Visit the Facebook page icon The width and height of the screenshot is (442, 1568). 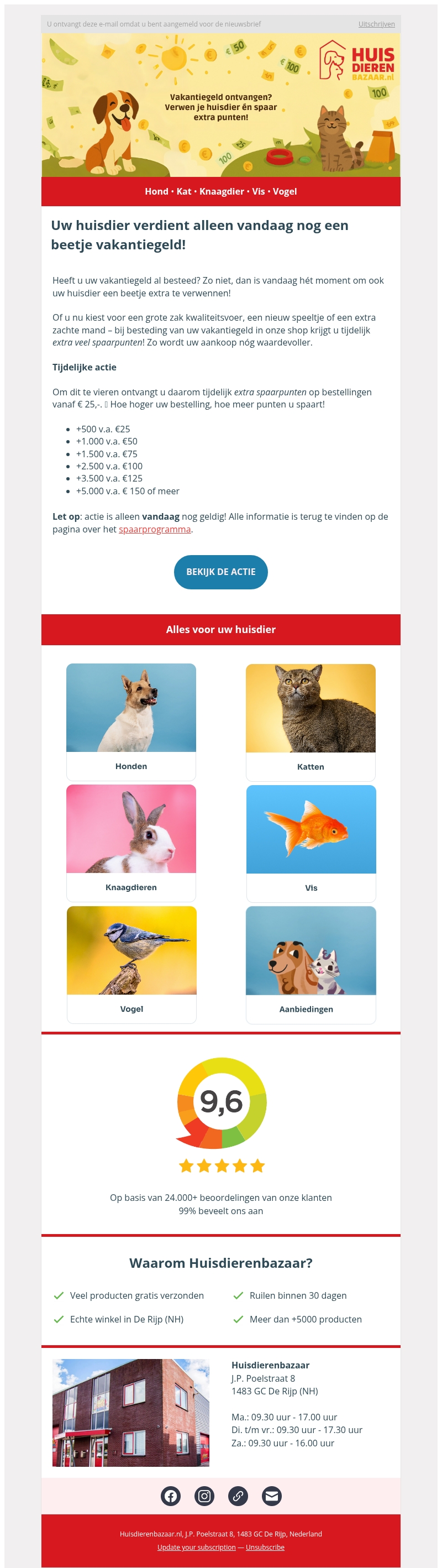[170, 1496]
